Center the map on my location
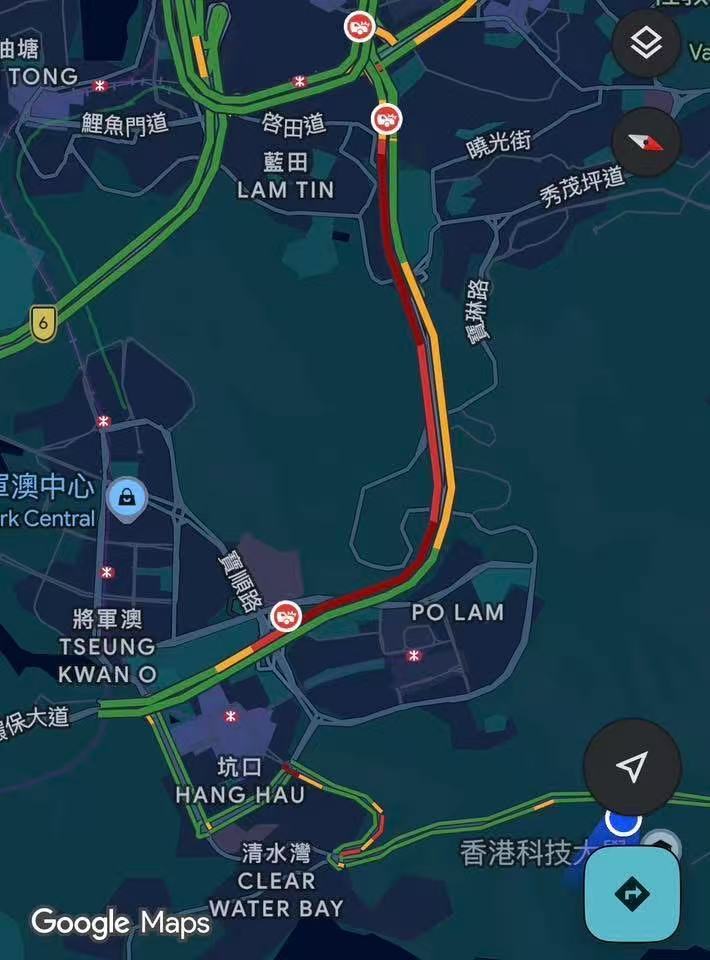 pyautogui.click(x=632, y=767)
